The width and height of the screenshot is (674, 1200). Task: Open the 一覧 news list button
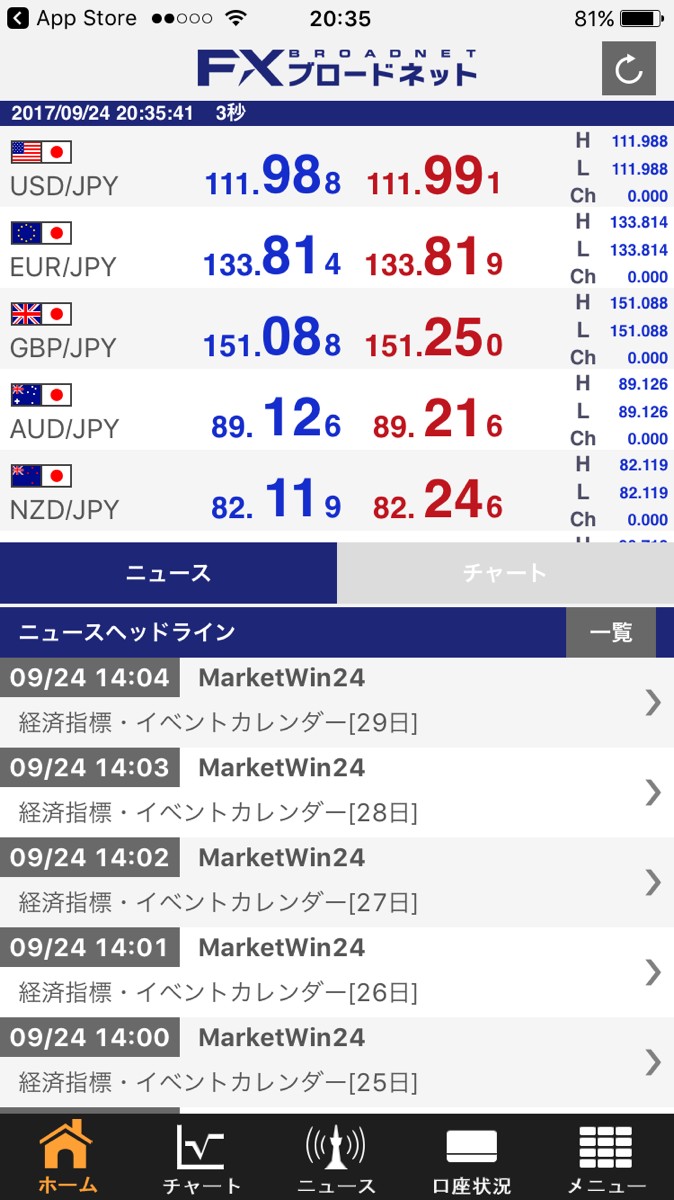(x=610, y=633)
